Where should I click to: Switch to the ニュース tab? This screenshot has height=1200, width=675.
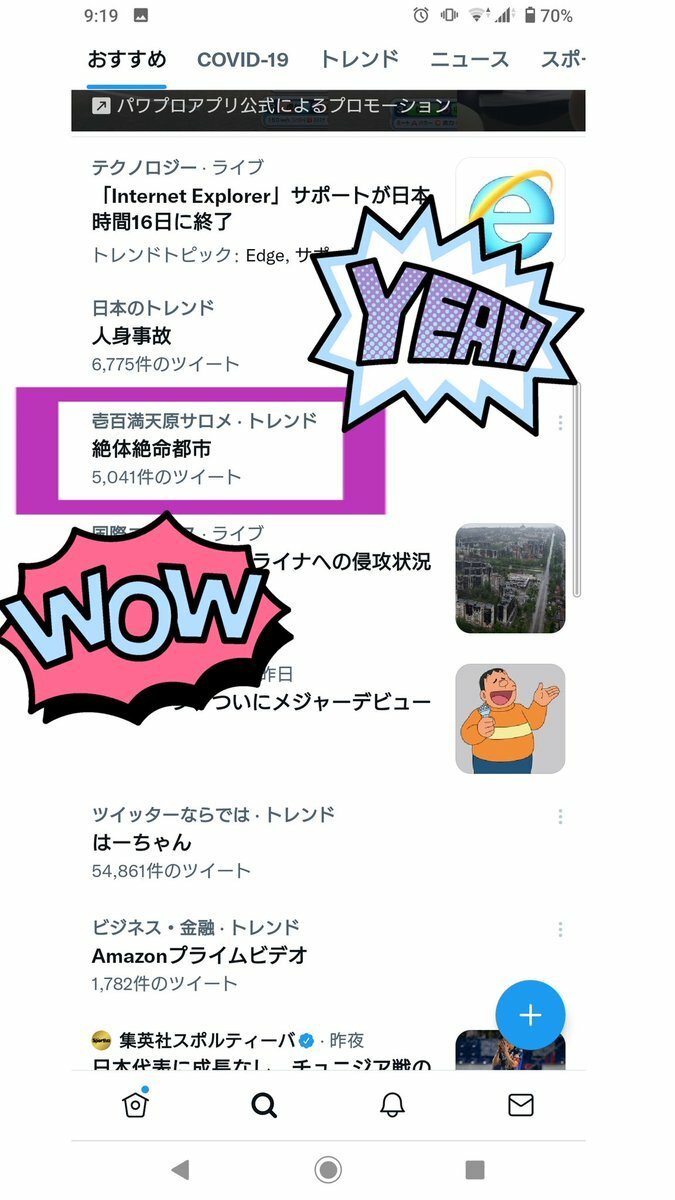point(469,59)
